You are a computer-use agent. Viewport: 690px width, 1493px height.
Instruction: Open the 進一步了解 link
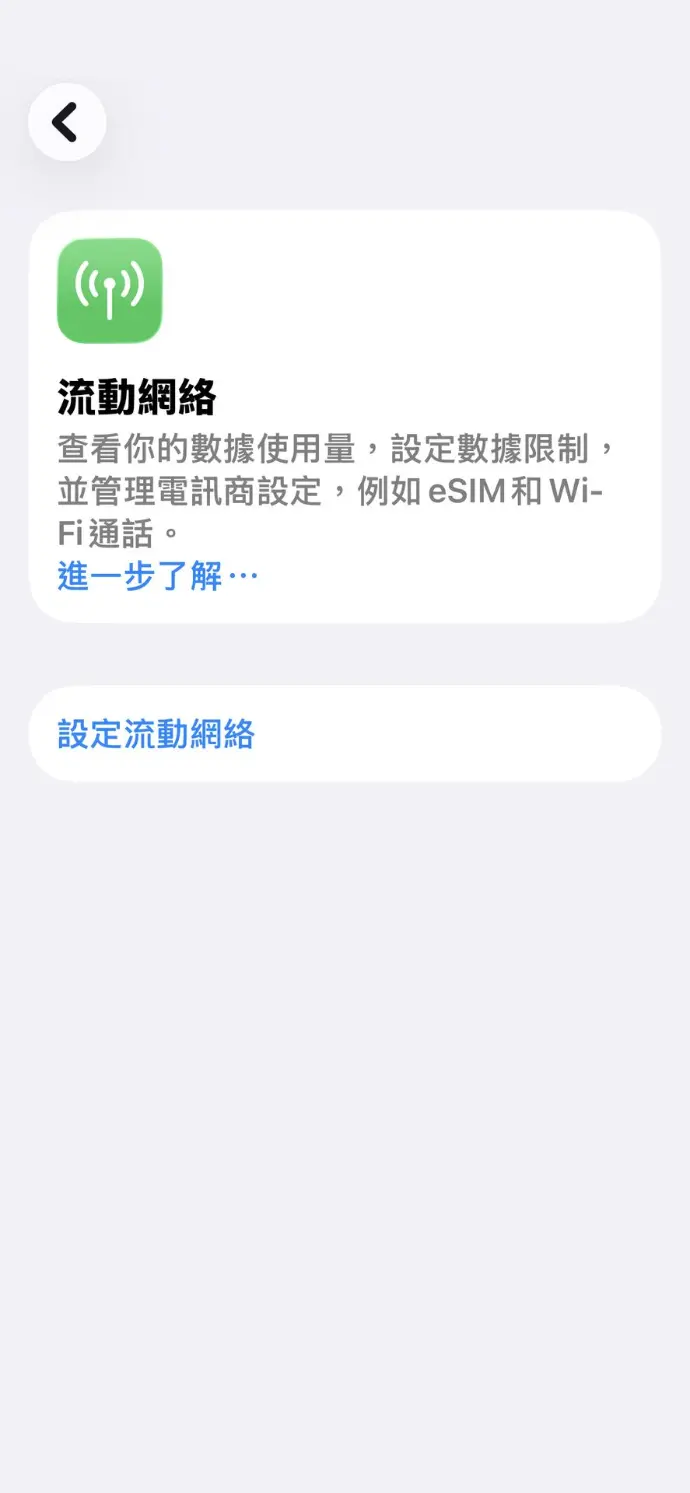pos(157,576)
